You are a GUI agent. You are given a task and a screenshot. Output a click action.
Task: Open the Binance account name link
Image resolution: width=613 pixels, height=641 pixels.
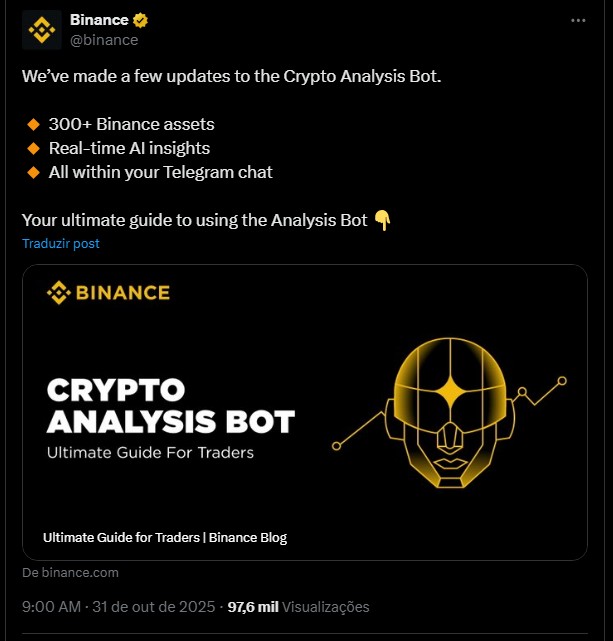click(100, 20)
